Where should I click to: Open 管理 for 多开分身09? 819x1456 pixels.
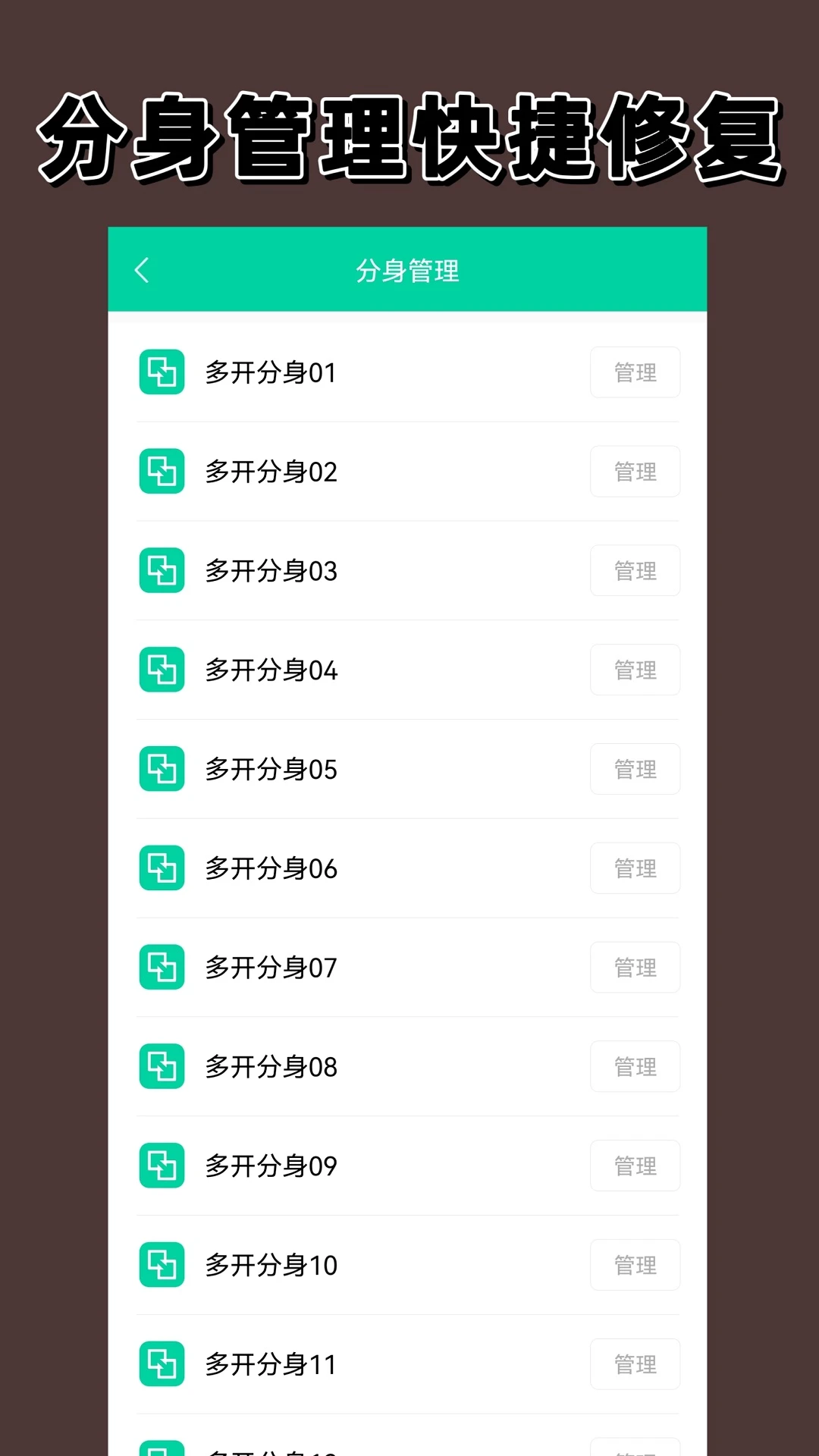pos(635,1166)
